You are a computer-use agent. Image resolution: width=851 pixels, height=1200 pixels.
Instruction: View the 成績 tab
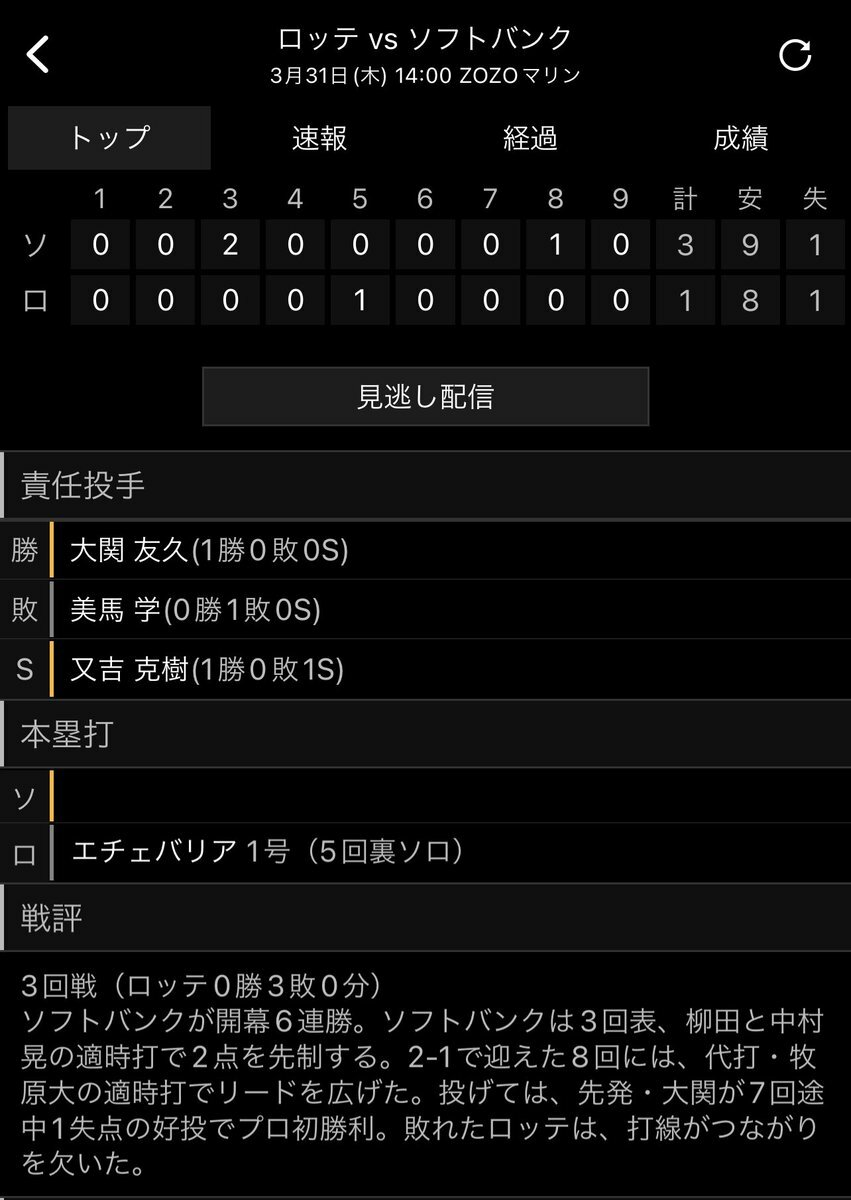tap(741, 138)
